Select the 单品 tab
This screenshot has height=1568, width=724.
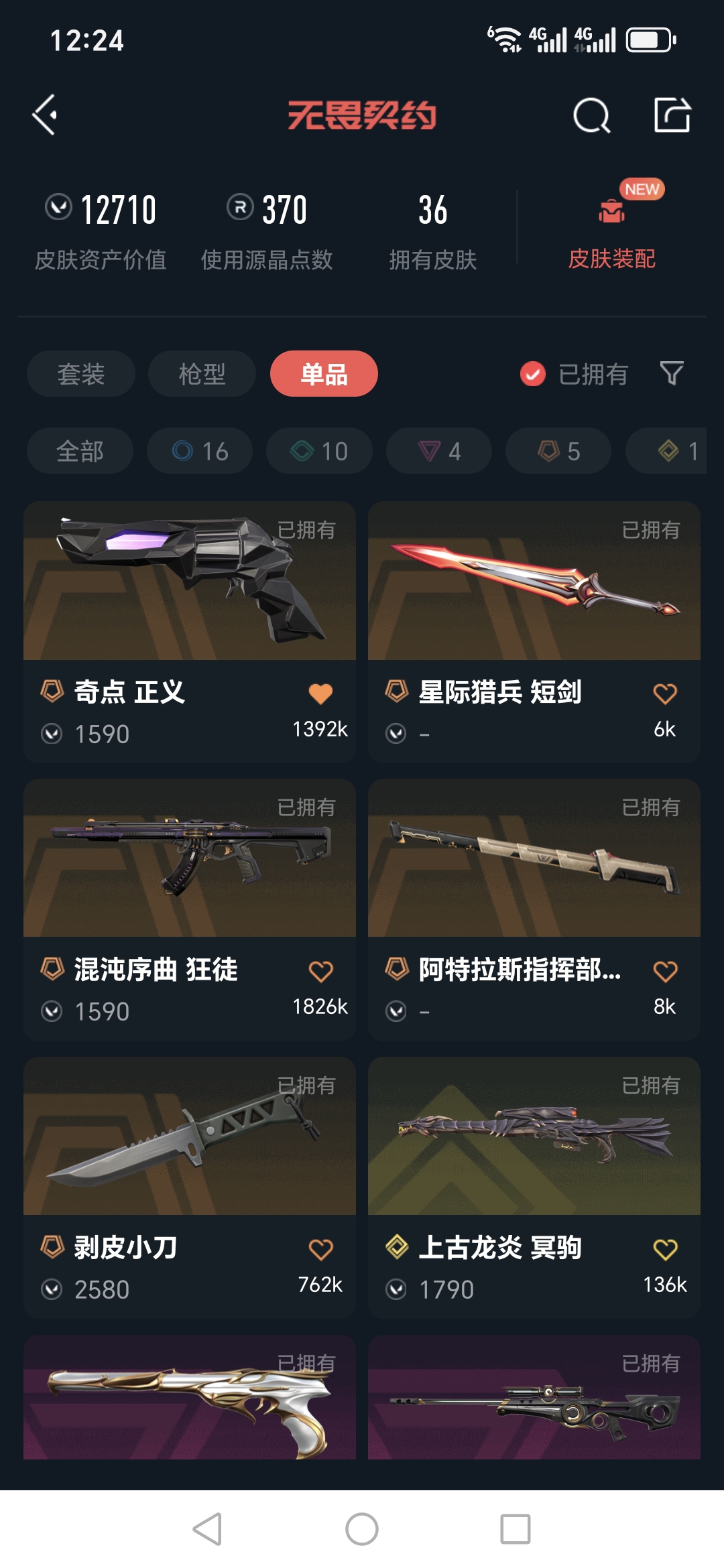point(324,374)
